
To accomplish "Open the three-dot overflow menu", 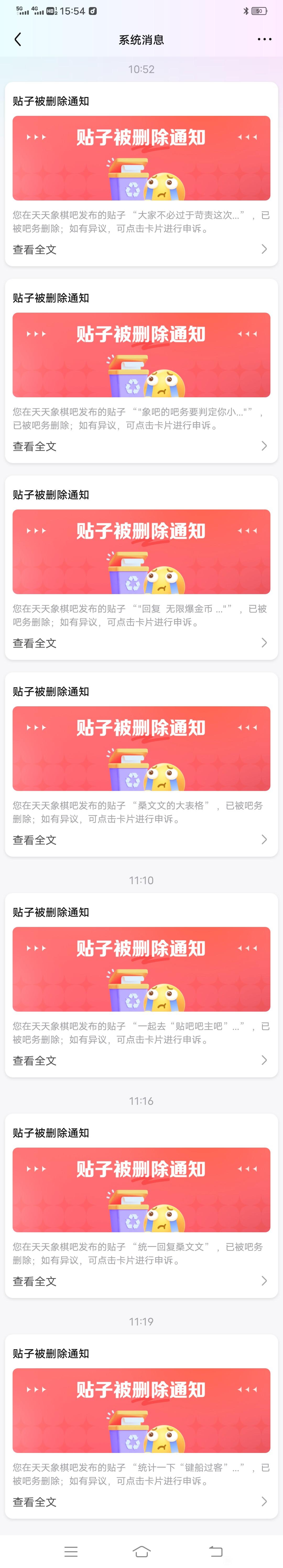I will pos(264,40).
